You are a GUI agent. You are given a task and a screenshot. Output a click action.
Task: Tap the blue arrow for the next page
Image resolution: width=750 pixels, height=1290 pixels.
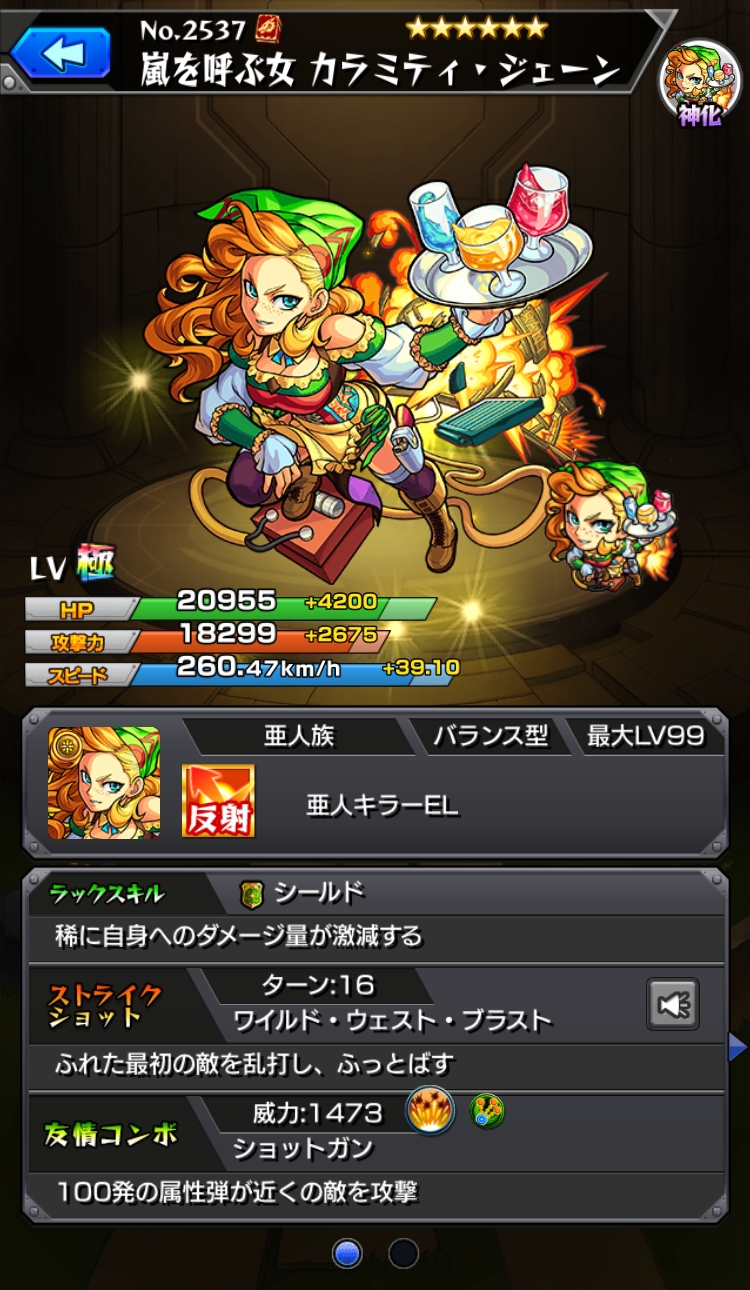click(738, 1047)
